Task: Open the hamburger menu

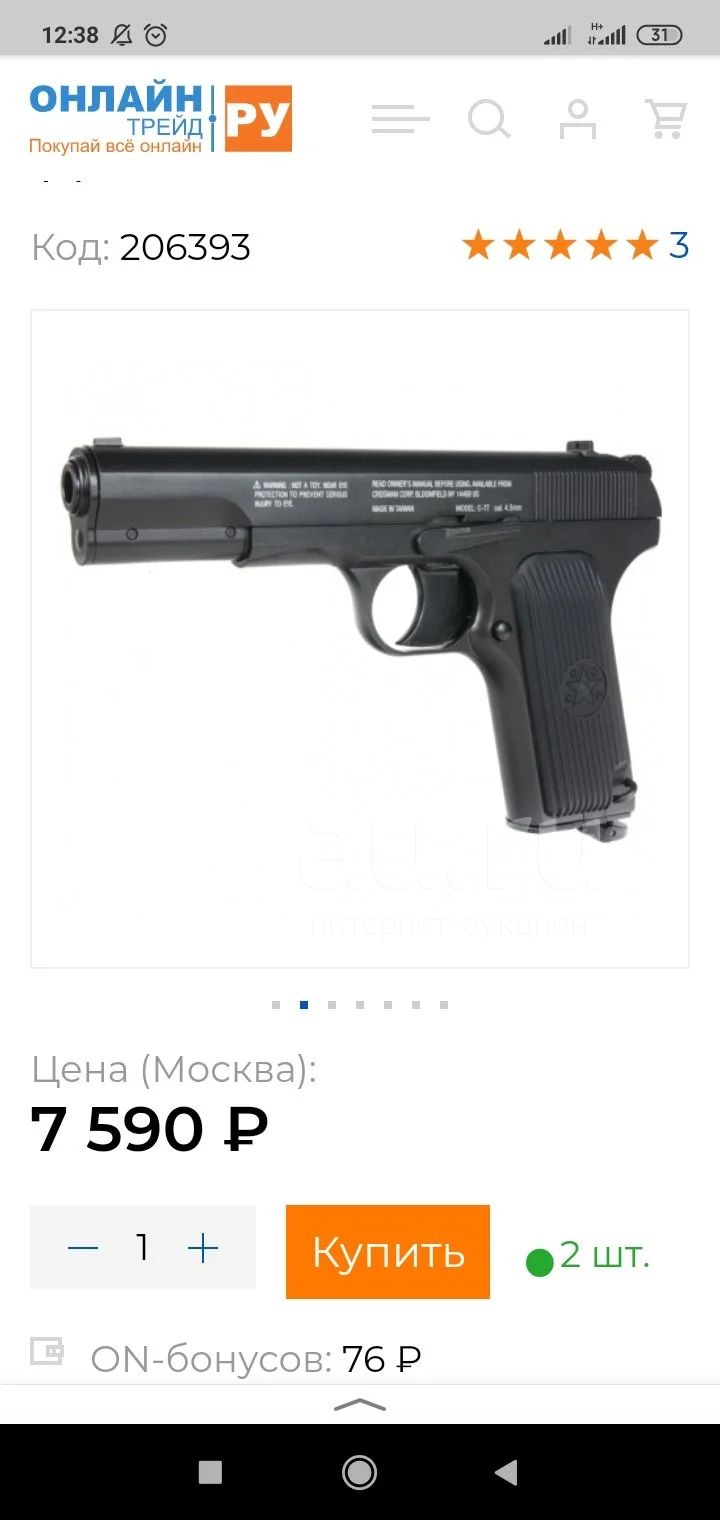Action: pyautogui.click(x=400, y=120)
